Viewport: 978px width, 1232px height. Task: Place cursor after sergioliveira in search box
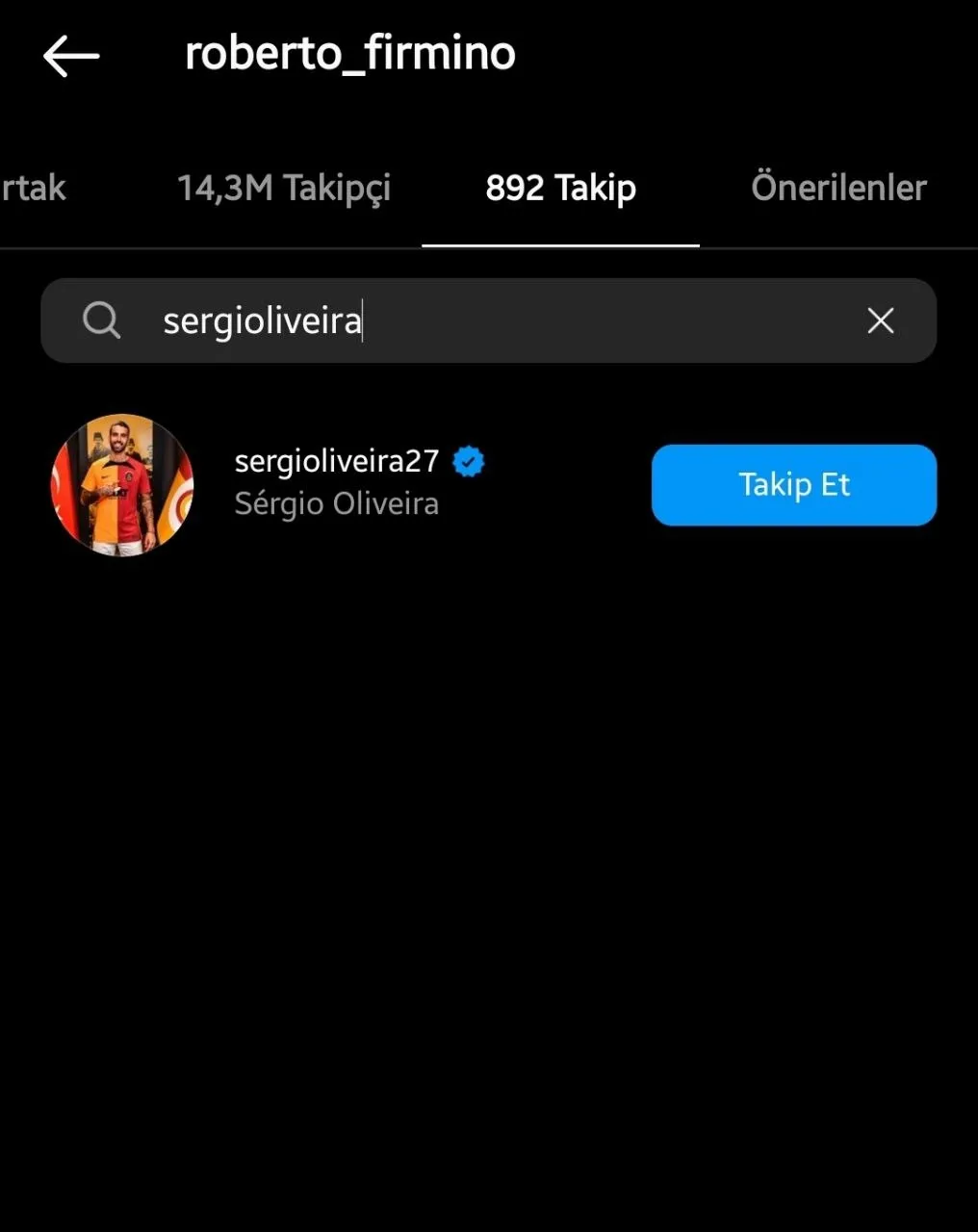363,321
